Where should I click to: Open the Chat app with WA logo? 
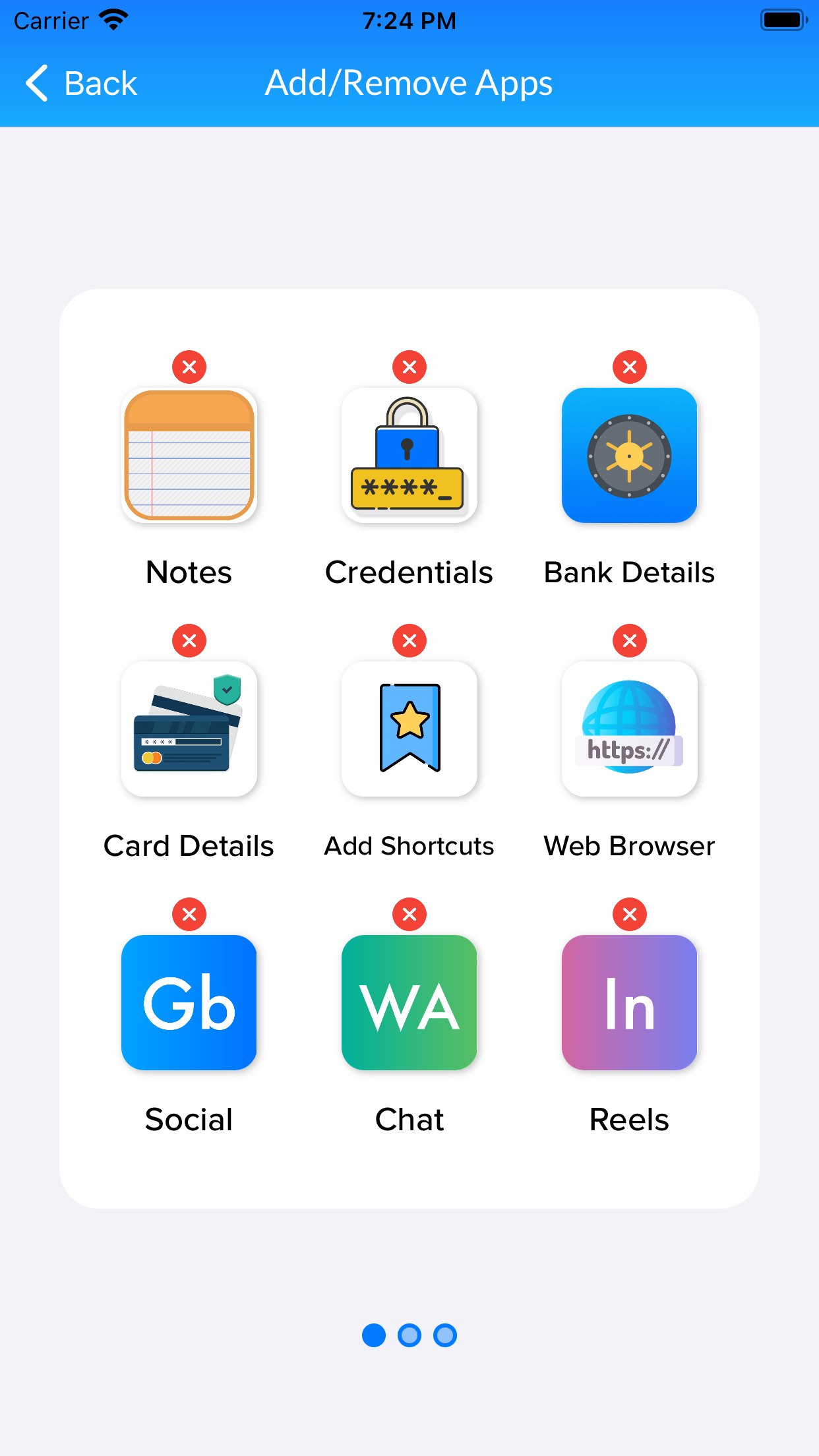point(409,1004)
